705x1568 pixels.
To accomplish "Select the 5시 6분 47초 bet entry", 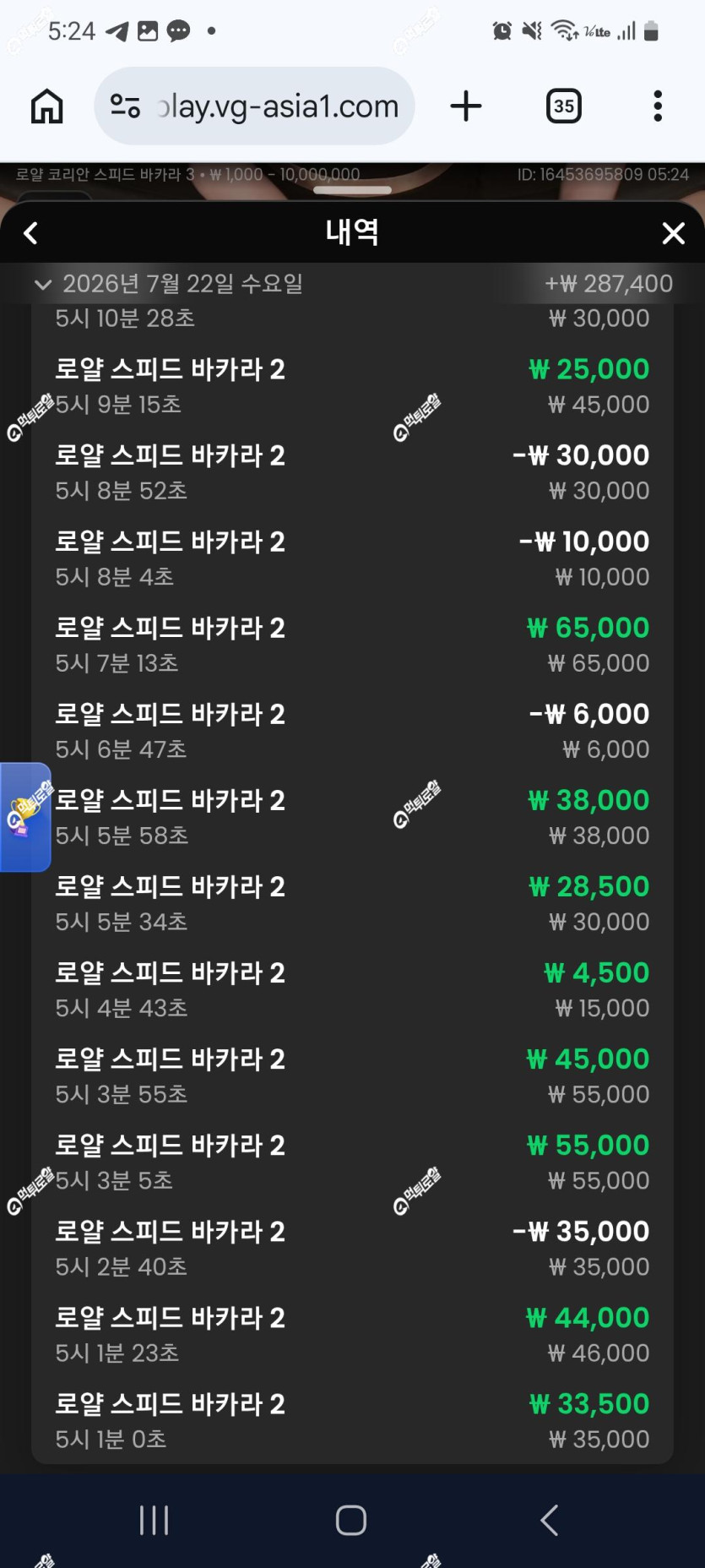I will 352,731.
